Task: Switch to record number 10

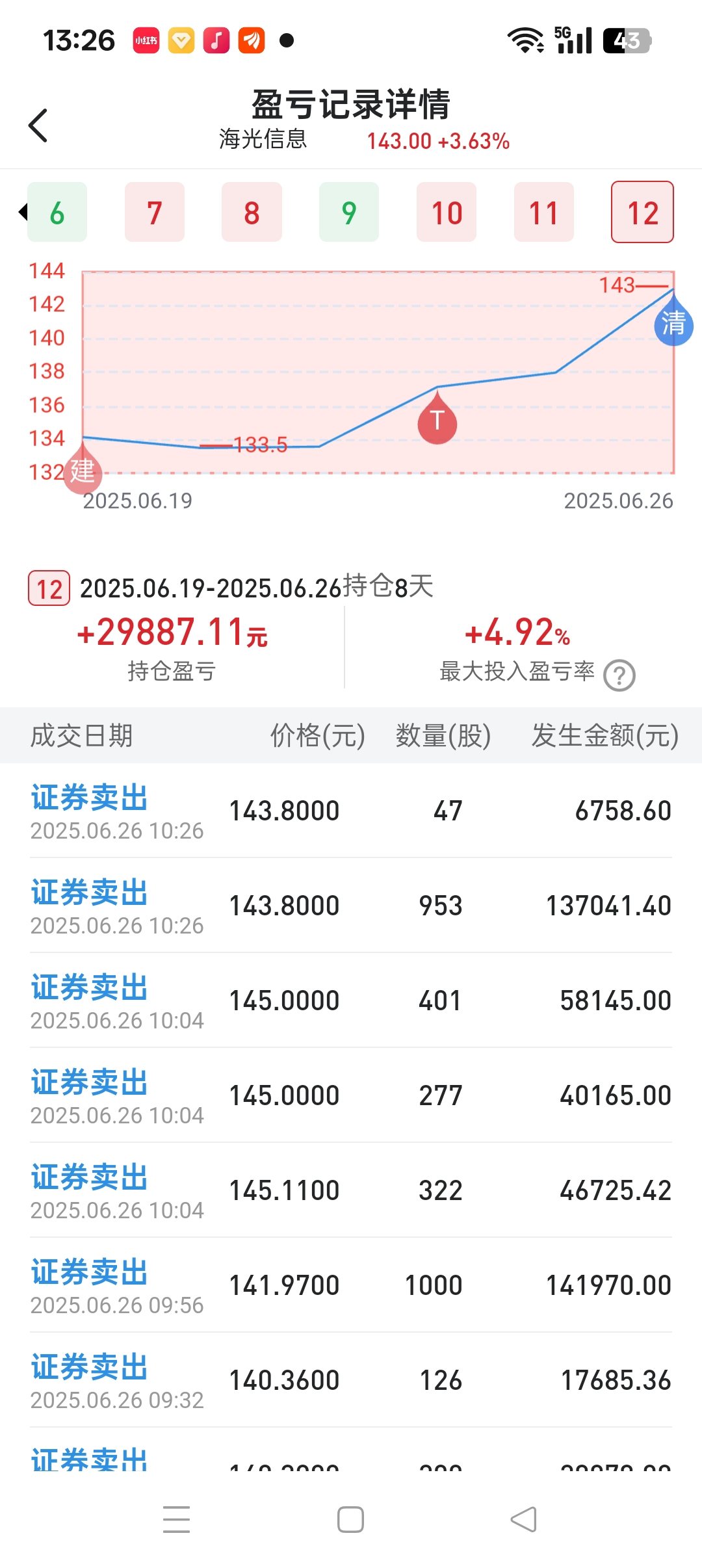Action: click(x=447, y=212)
